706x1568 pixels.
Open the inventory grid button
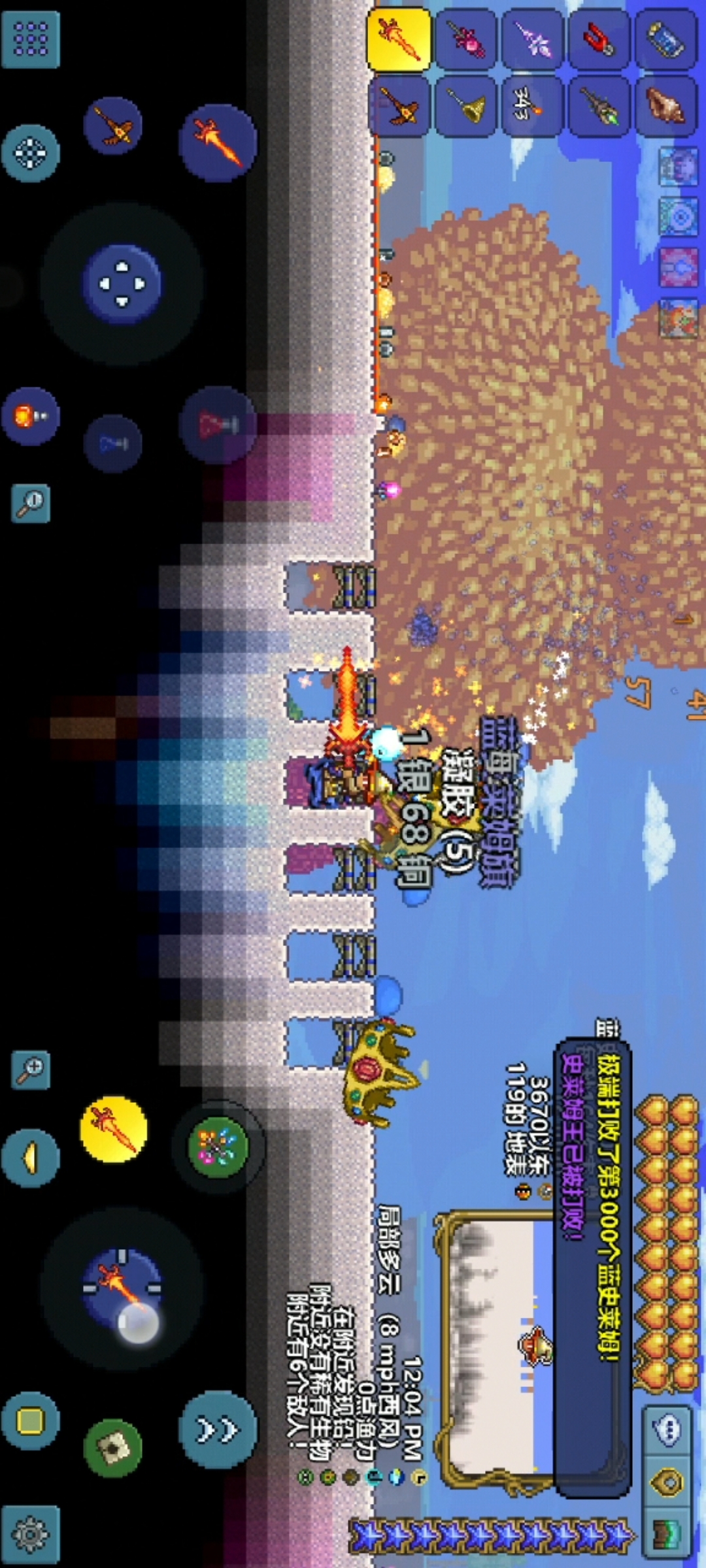click(30, 39)
